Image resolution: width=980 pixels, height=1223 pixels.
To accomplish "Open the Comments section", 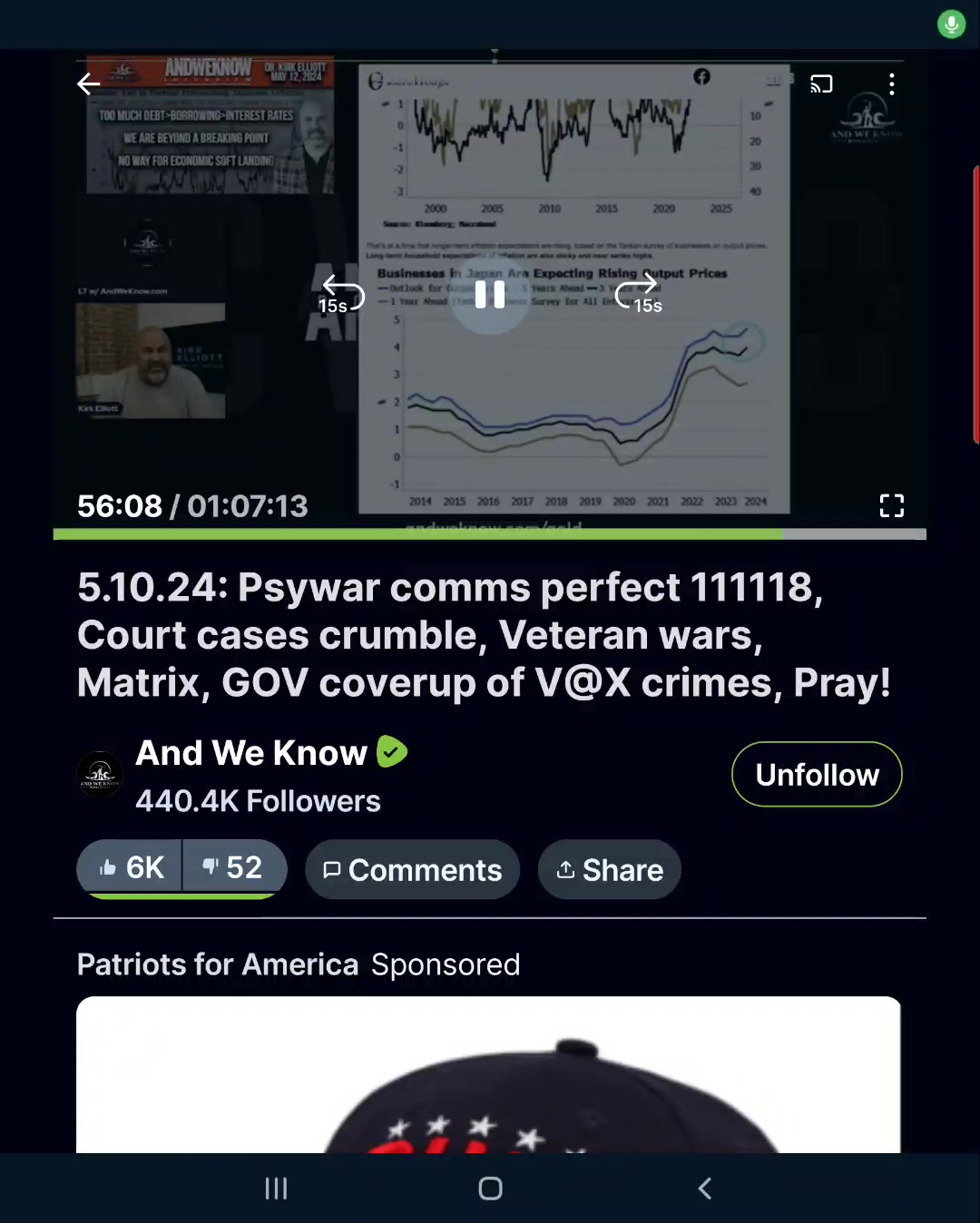I will [413, 870].
